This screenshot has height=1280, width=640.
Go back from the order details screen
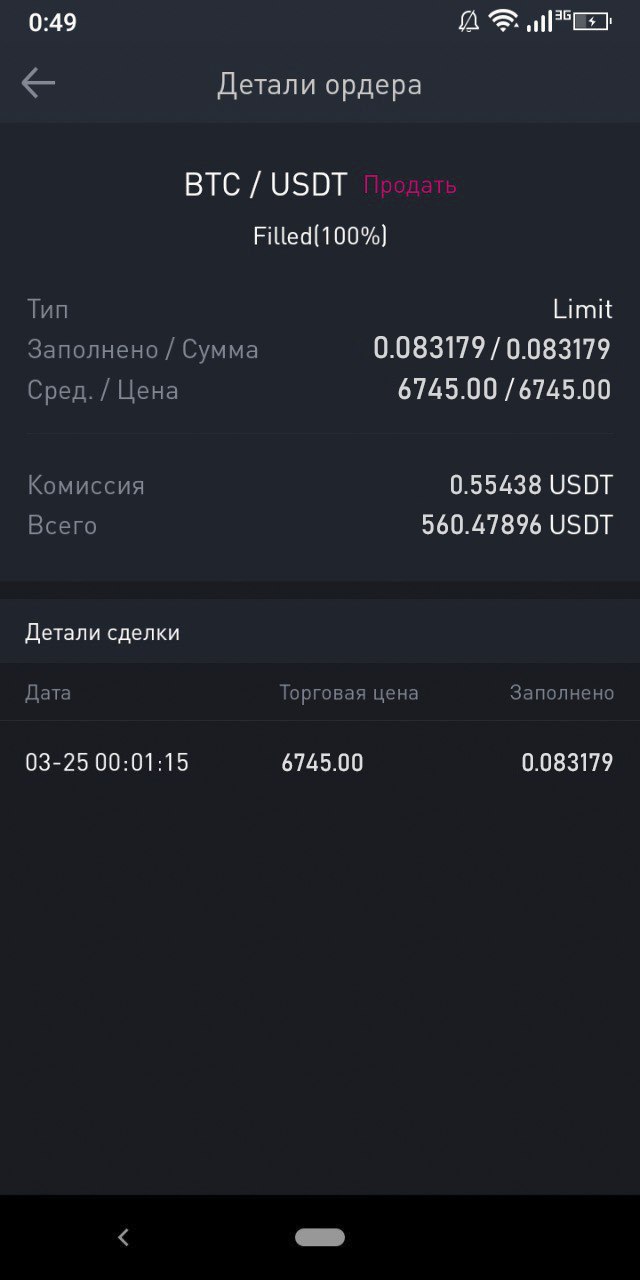38,83
